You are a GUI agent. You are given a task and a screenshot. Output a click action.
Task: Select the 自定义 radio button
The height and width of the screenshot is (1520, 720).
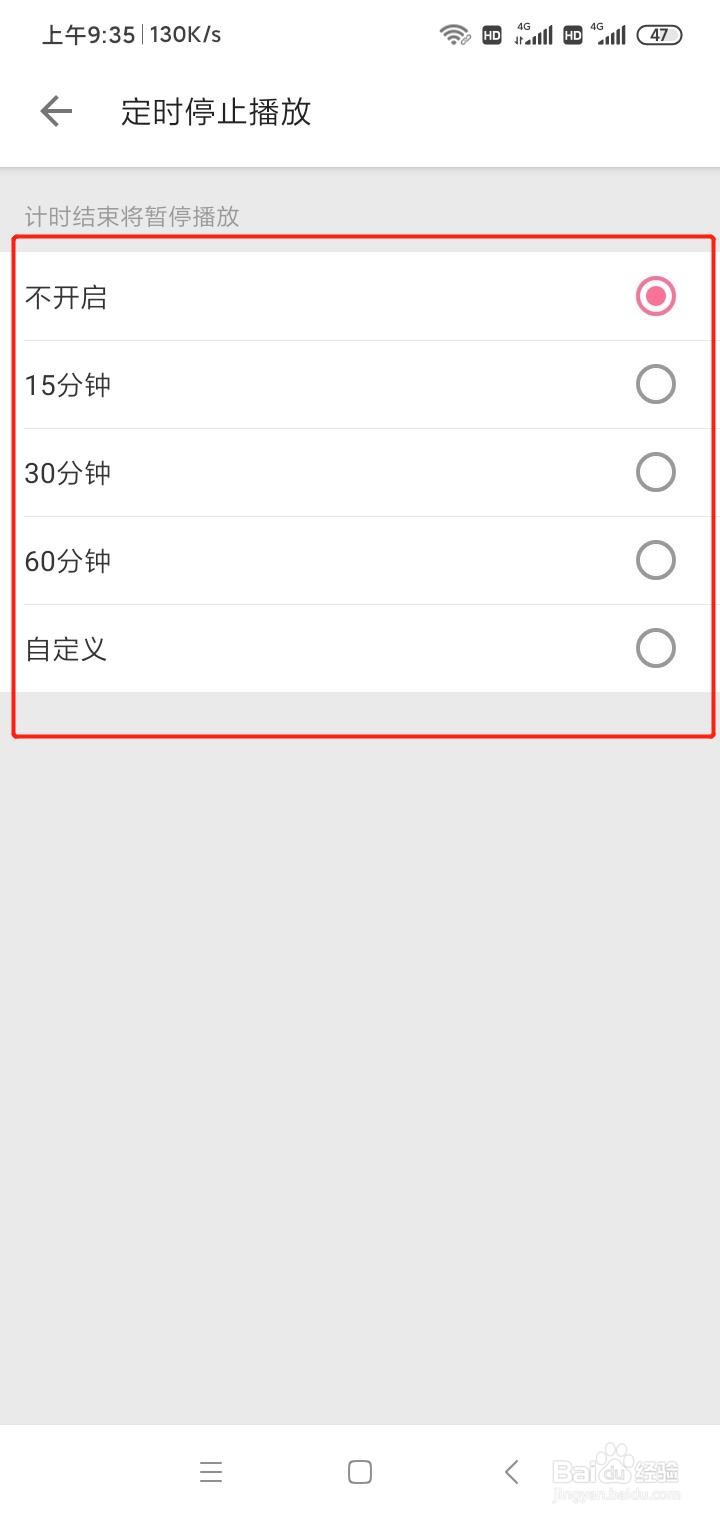tap(656, 648)
